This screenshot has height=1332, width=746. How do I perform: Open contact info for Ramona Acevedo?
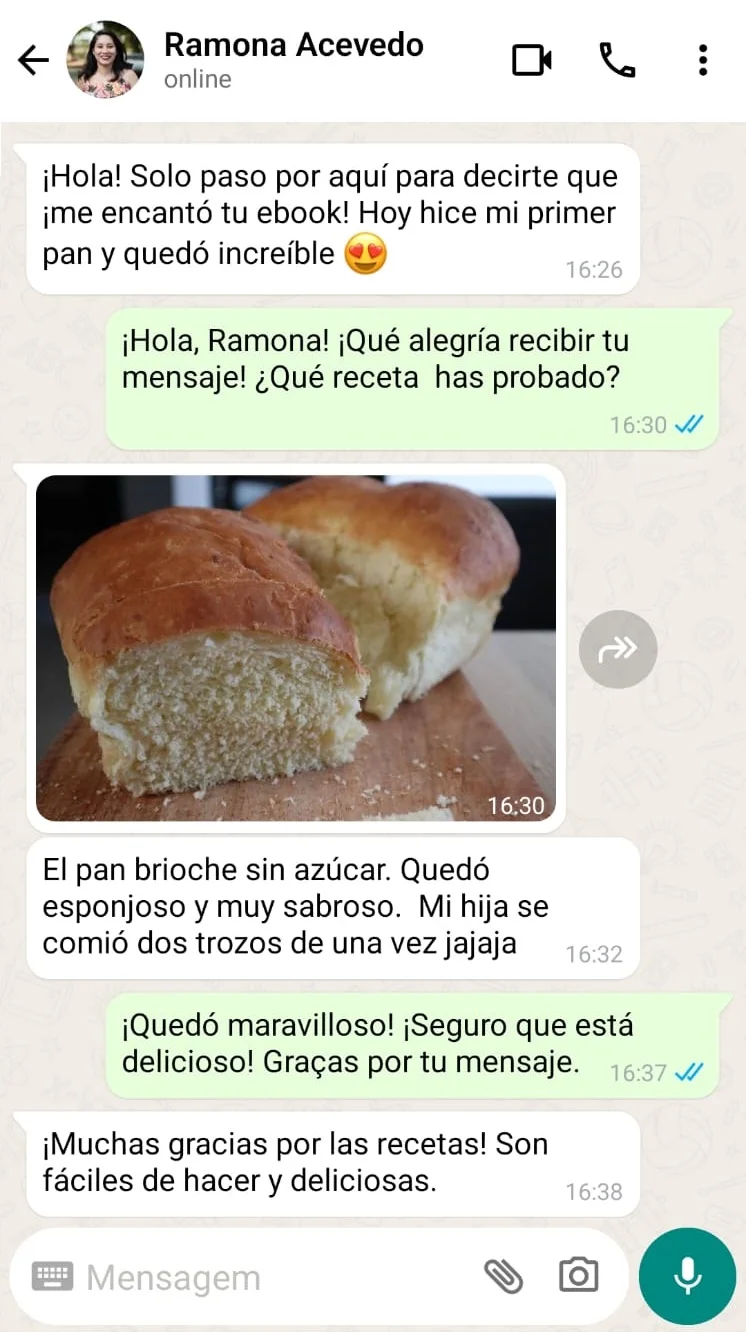coord(293,59)
